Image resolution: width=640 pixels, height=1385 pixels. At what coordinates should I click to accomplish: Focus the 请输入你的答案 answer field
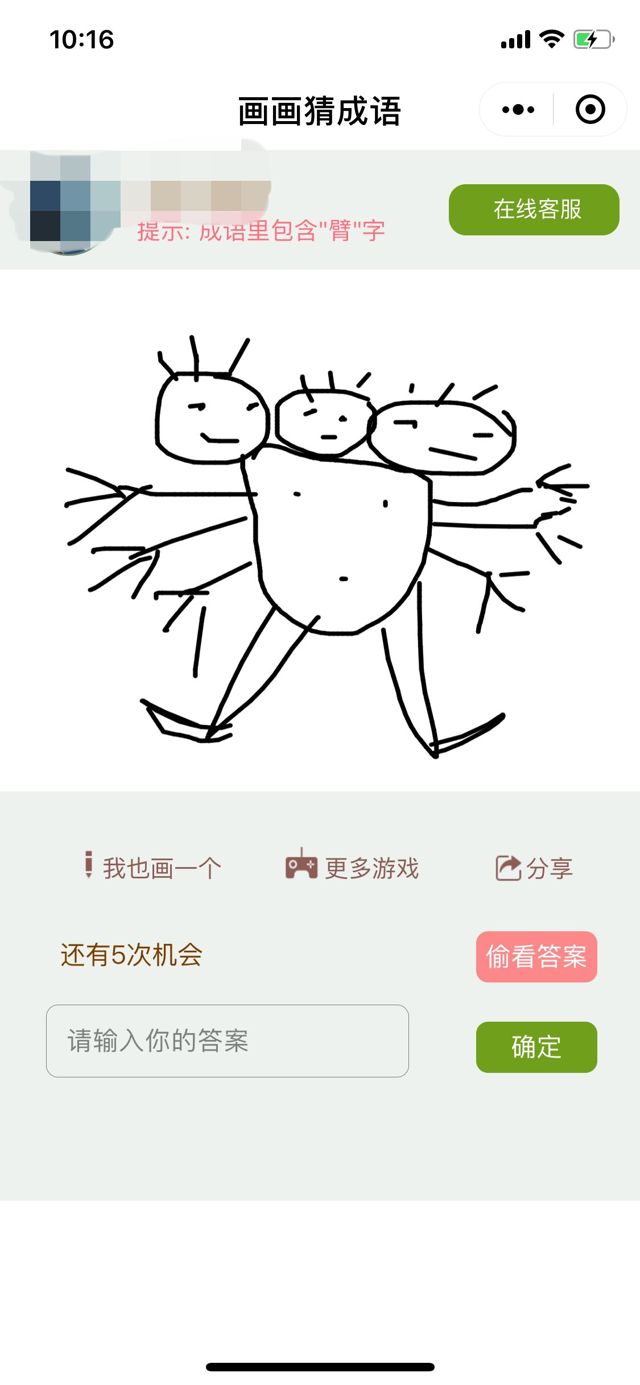[227, 1041]
